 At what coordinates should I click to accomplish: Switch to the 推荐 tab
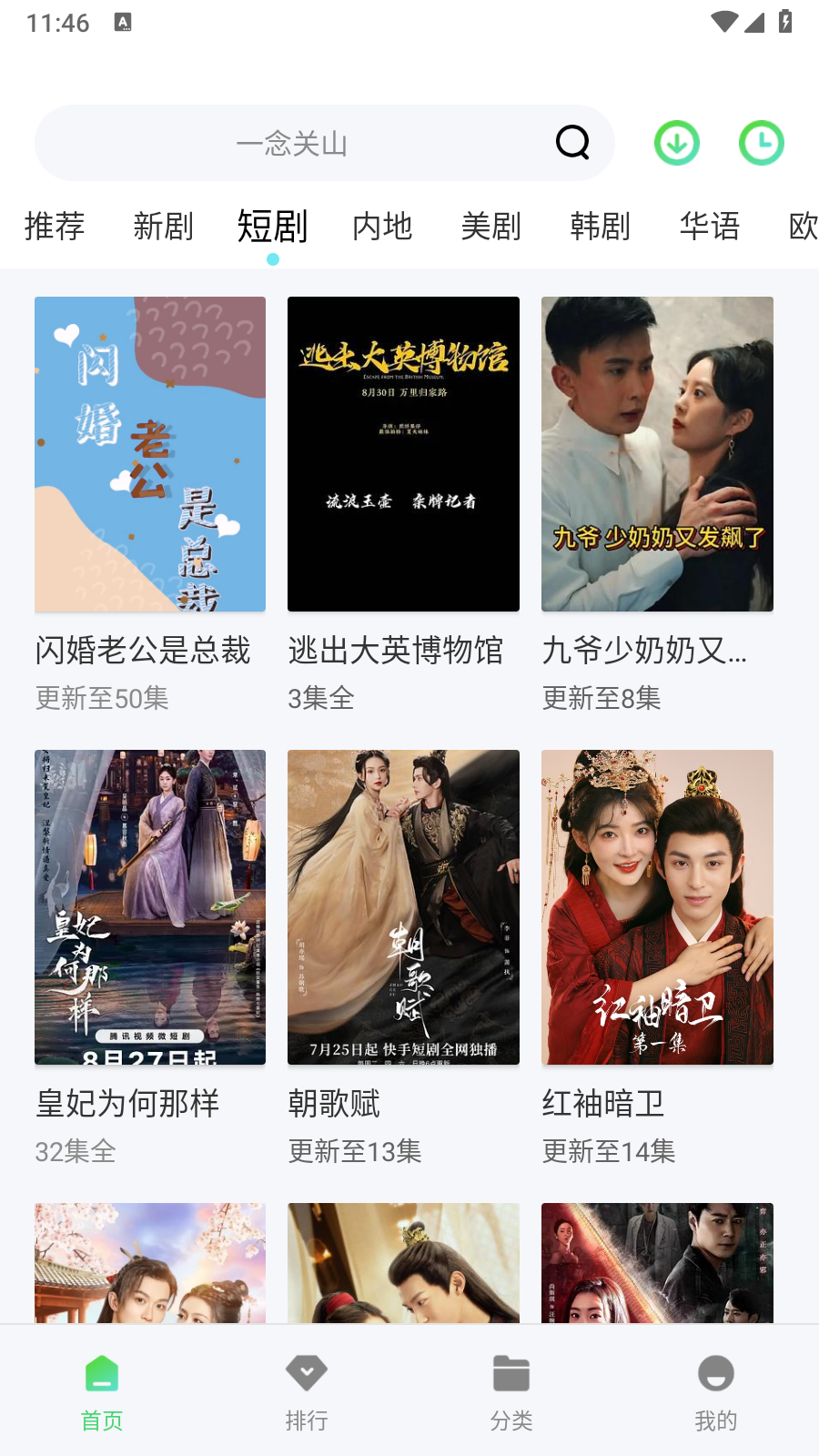tap(55, 226)
